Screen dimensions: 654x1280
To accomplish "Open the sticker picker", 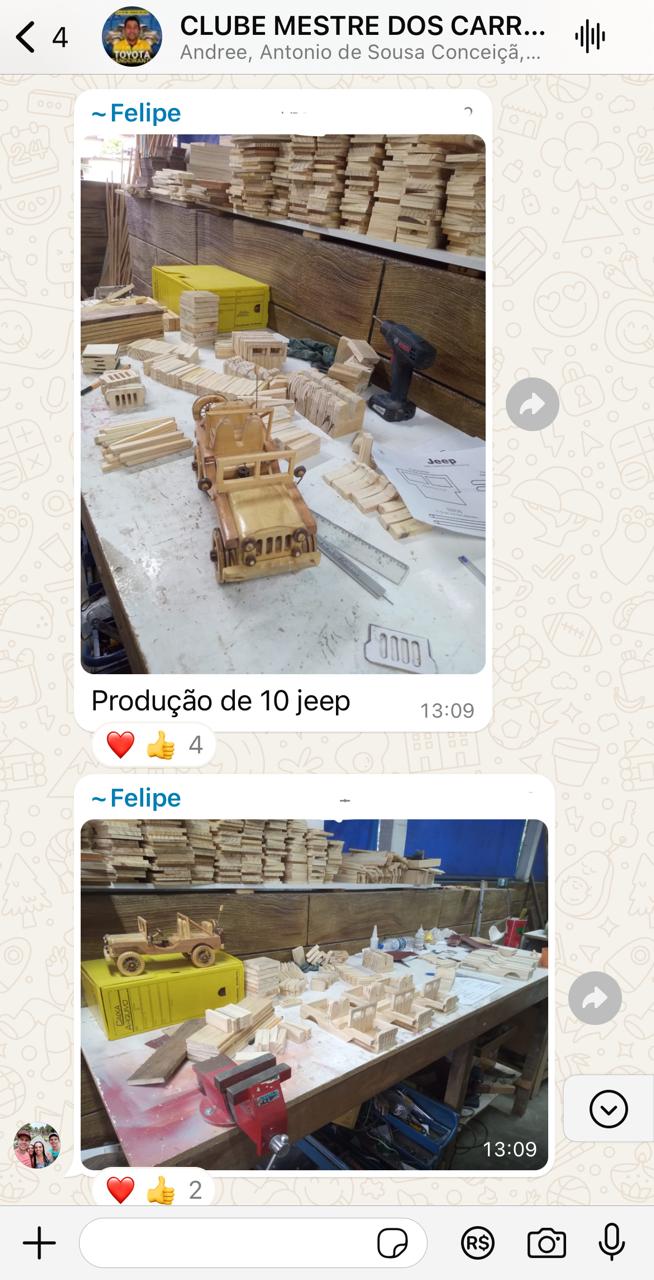I will click(x=392, y=1243).
